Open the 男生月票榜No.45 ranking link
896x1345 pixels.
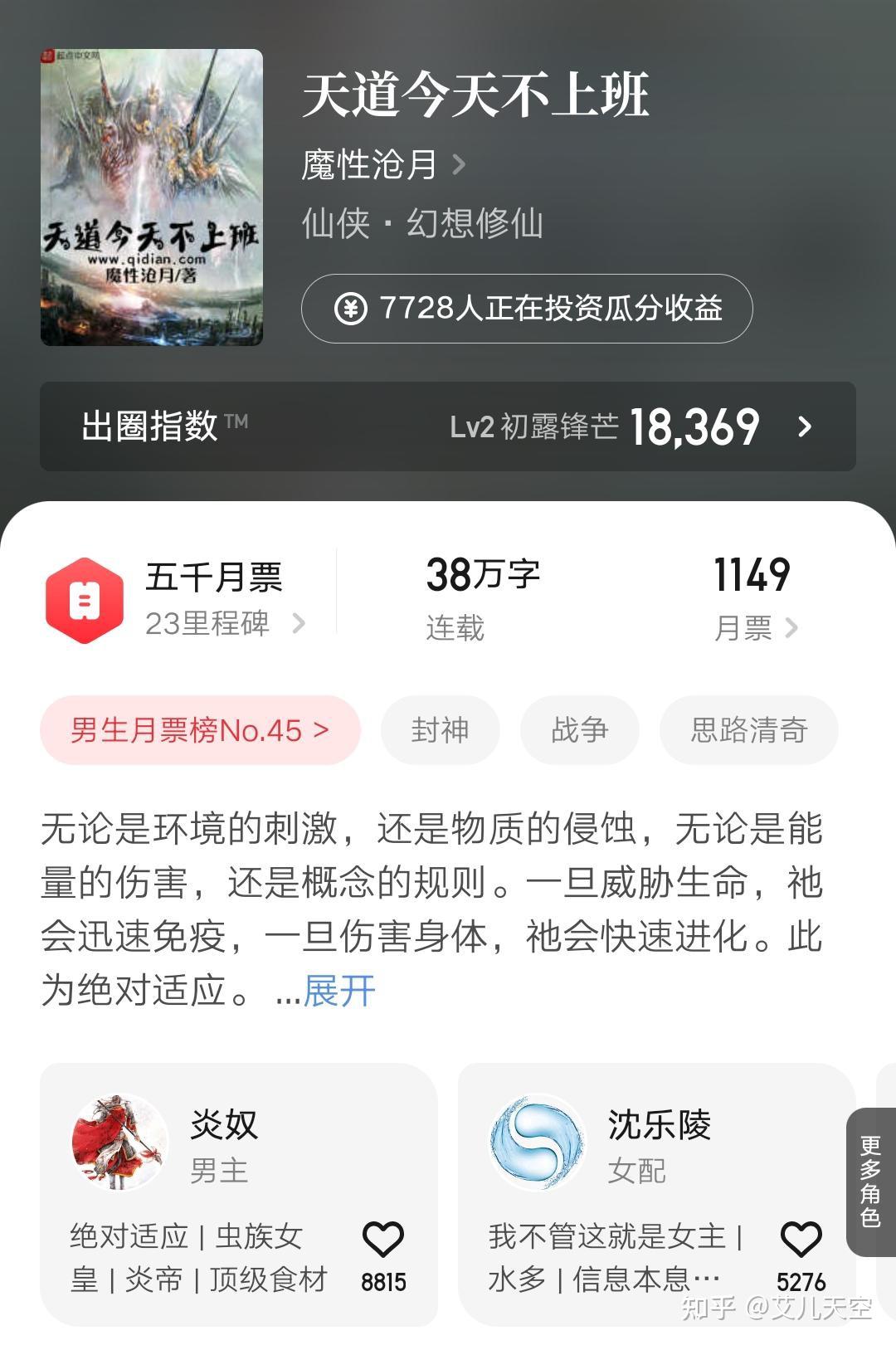click(x=199, y=729)
